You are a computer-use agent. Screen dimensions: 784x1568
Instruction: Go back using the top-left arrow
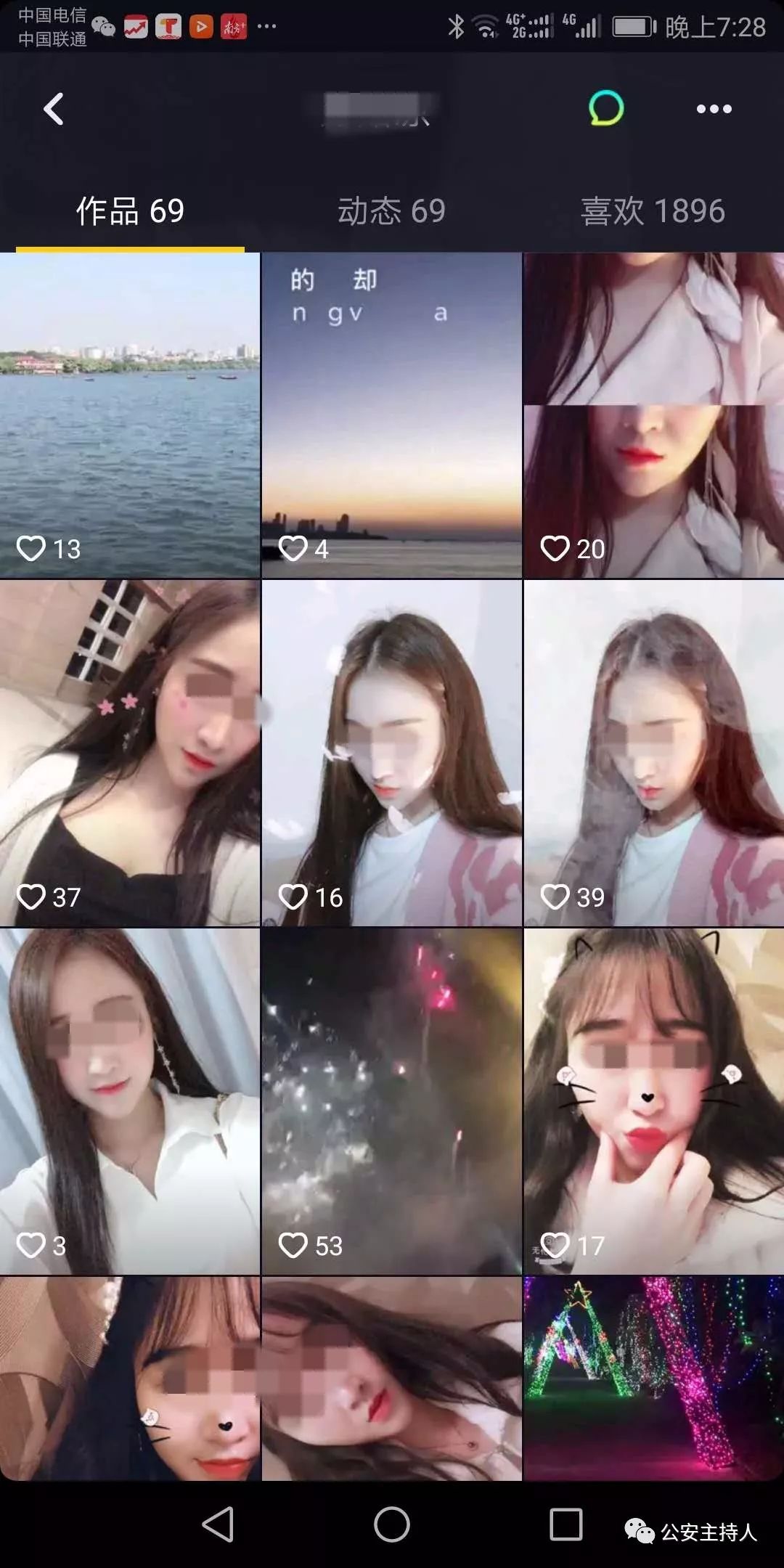(54, 109)
